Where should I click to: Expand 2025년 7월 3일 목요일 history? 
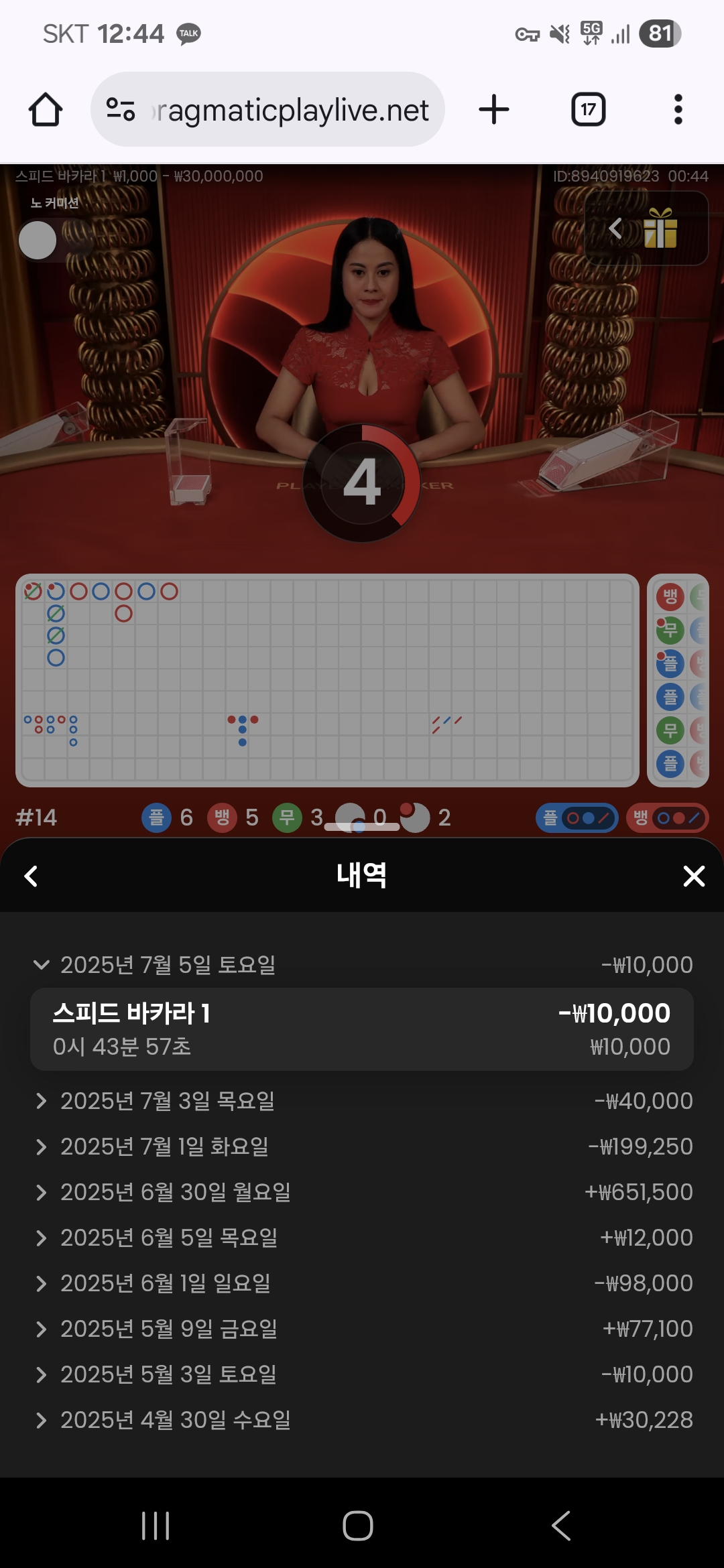[362, 1101]
